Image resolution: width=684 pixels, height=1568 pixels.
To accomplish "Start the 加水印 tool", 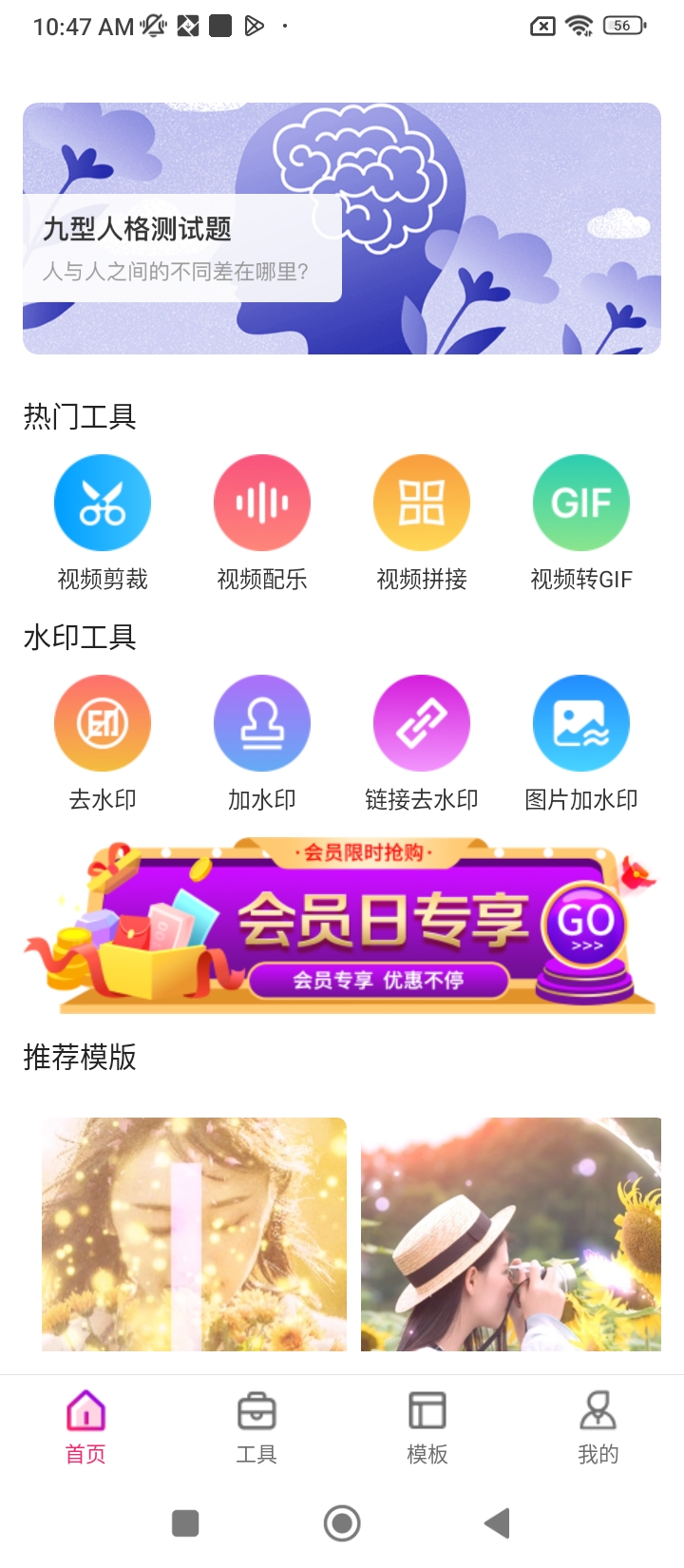I will click(262, 724).
